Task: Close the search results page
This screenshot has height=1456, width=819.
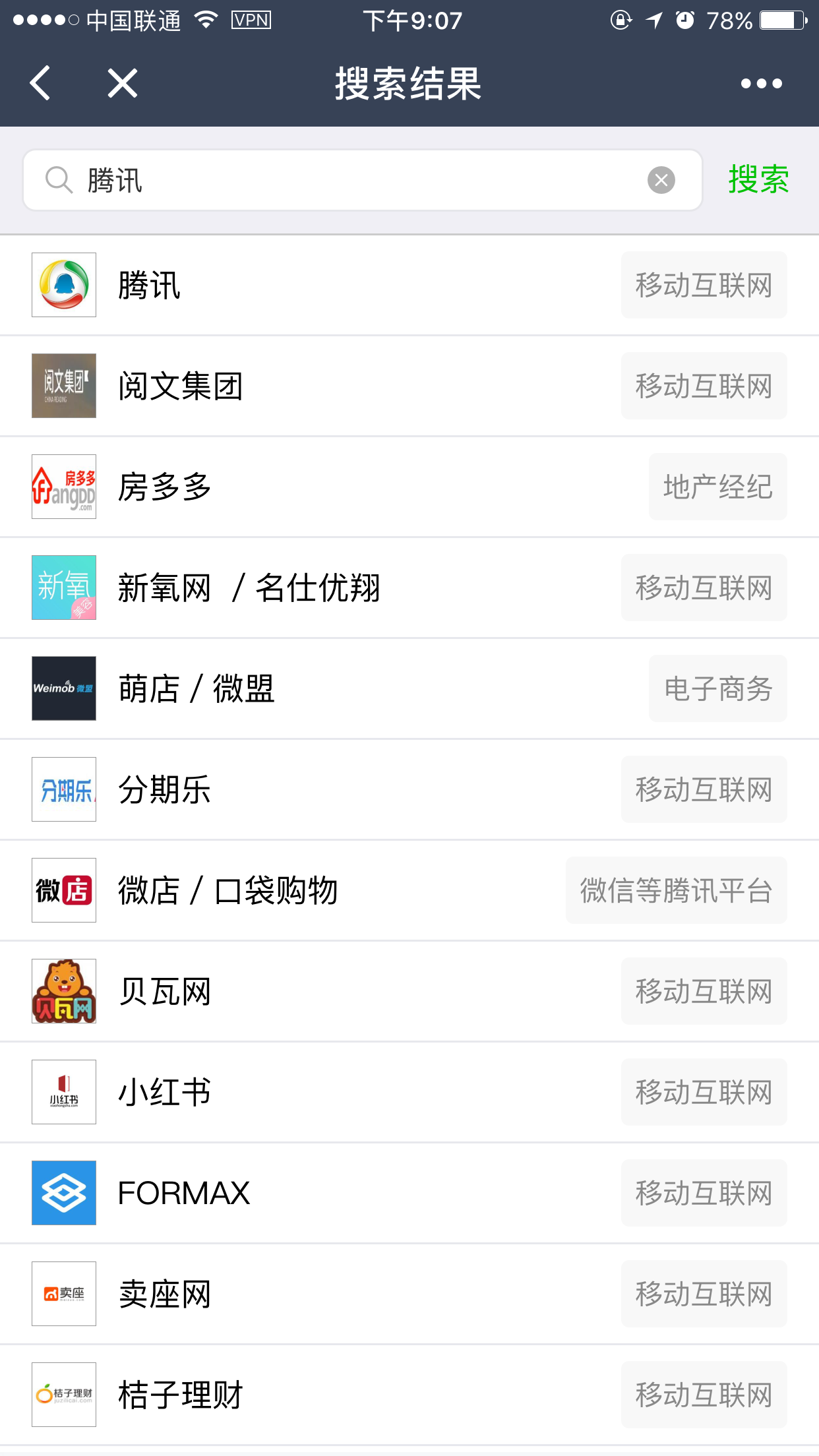Action: click(123, 83)
